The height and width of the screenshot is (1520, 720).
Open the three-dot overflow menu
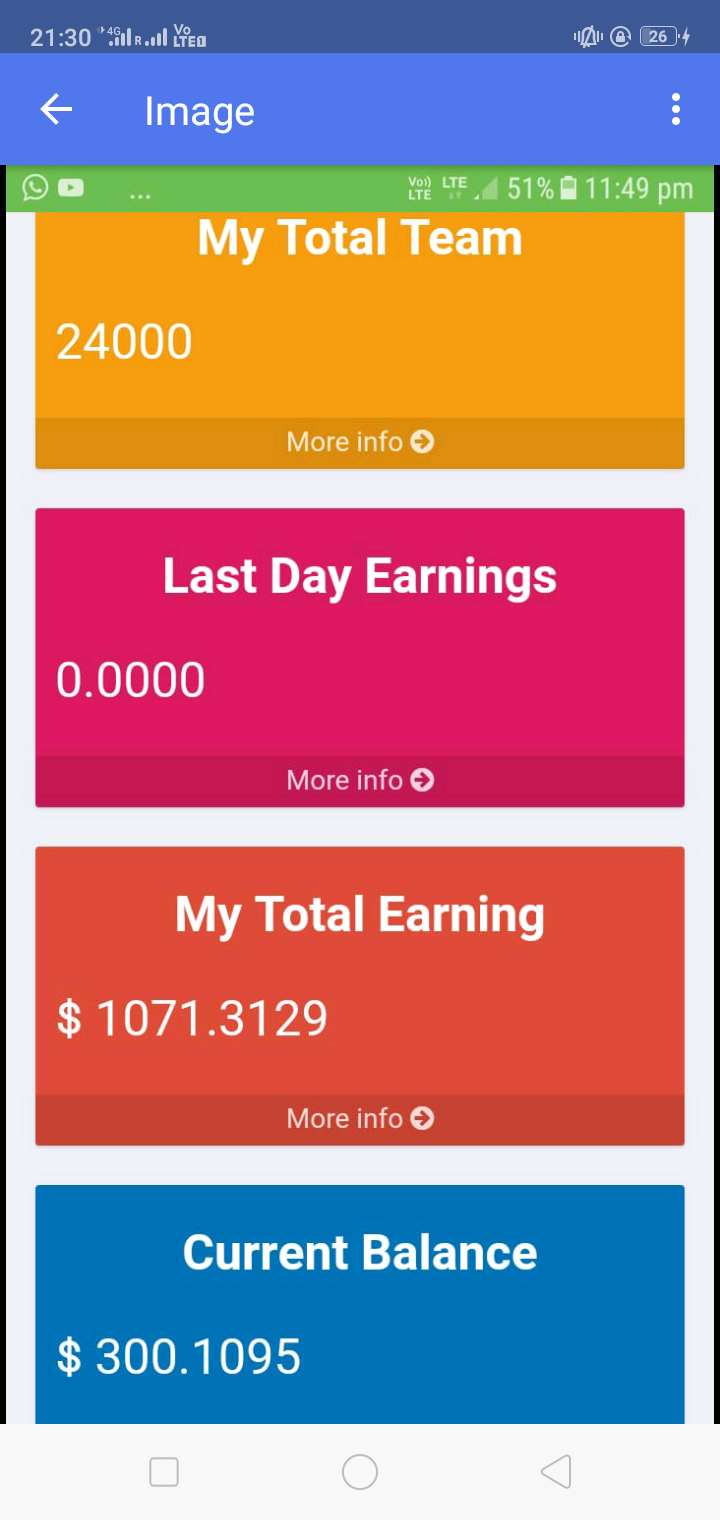point(676,110)
